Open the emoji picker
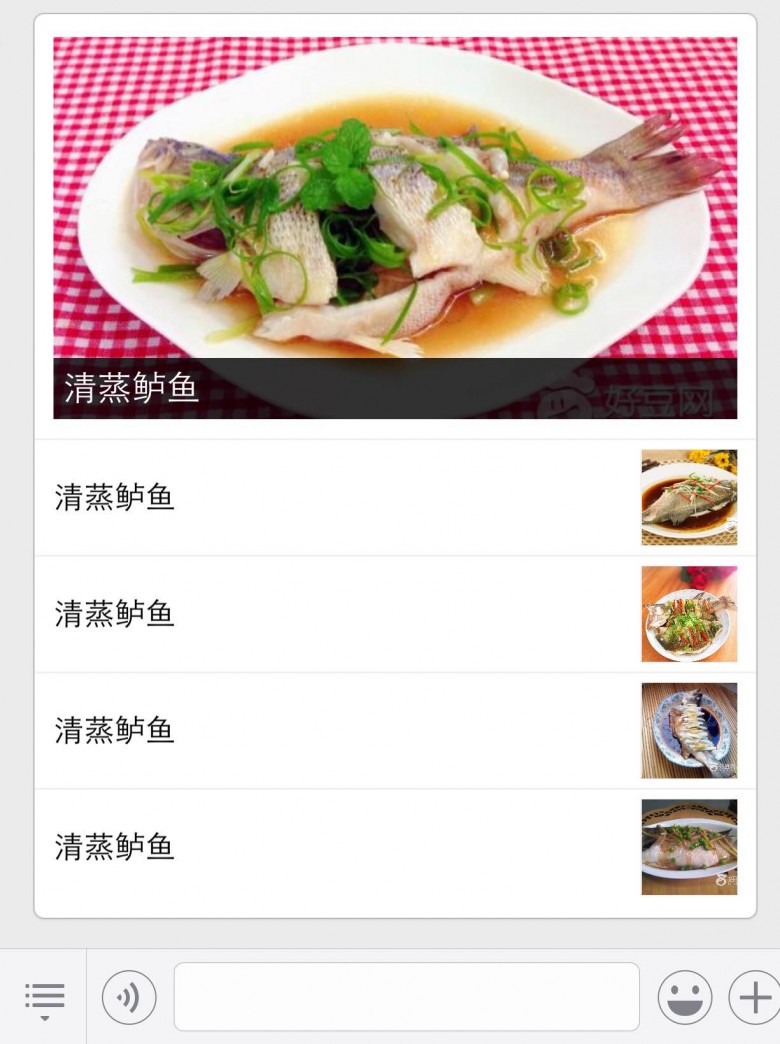The image size is (780, 1044). click(x=685, y=997)
